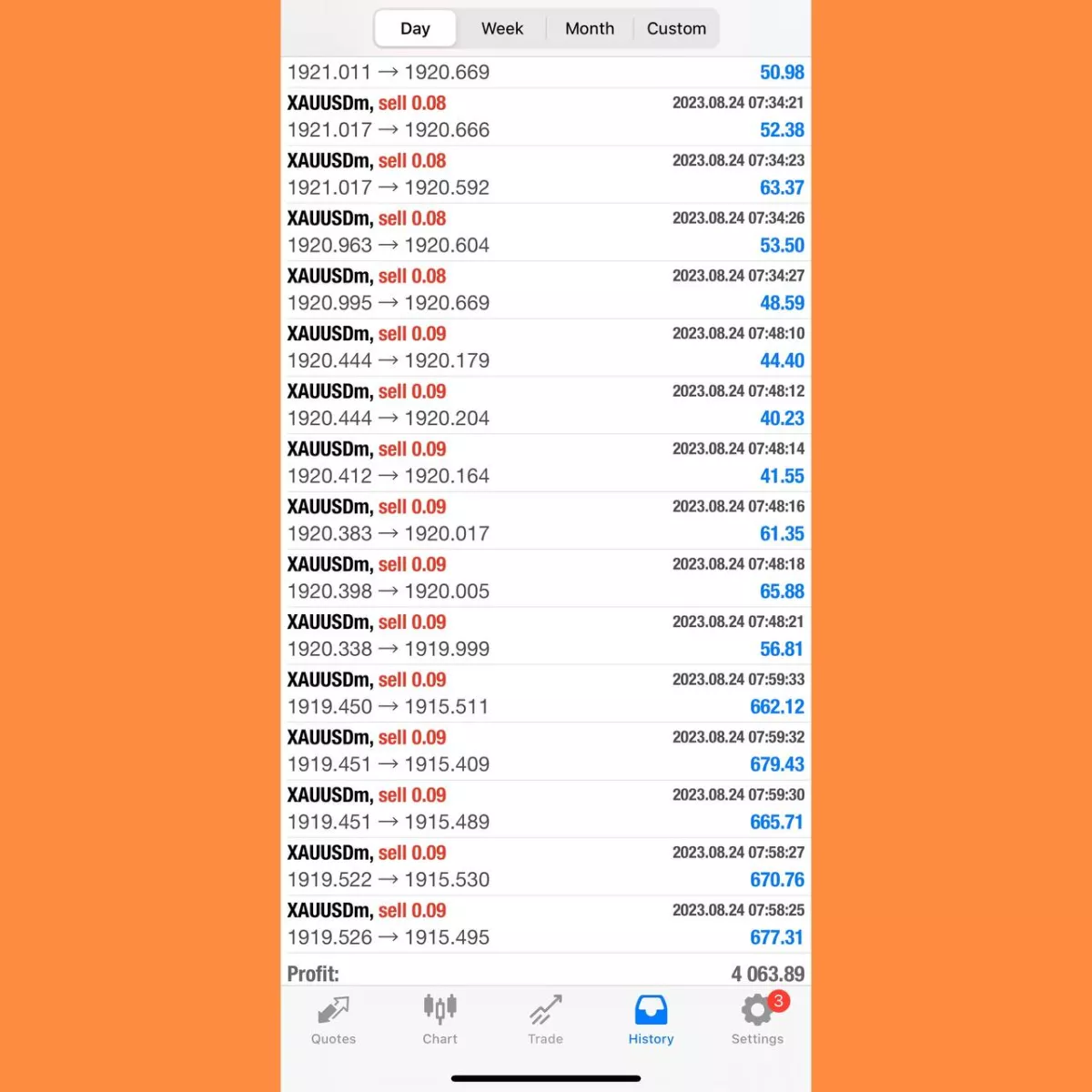
Task: Select the Day period filter
Action: 415,28
